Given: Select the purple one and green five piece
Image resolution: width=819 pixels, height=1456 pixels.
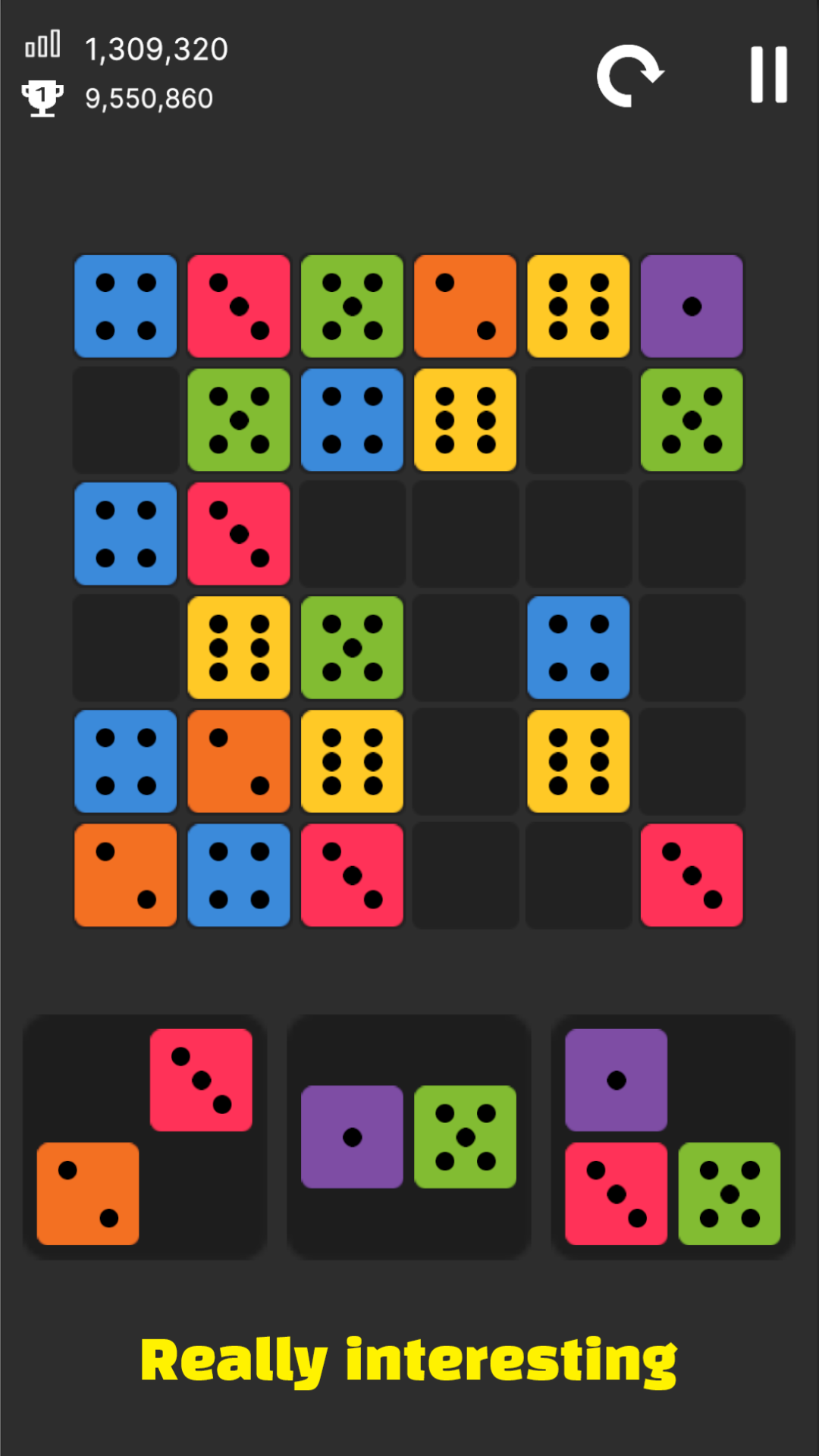Looking at the screenshot, I should pos(409,1137).
